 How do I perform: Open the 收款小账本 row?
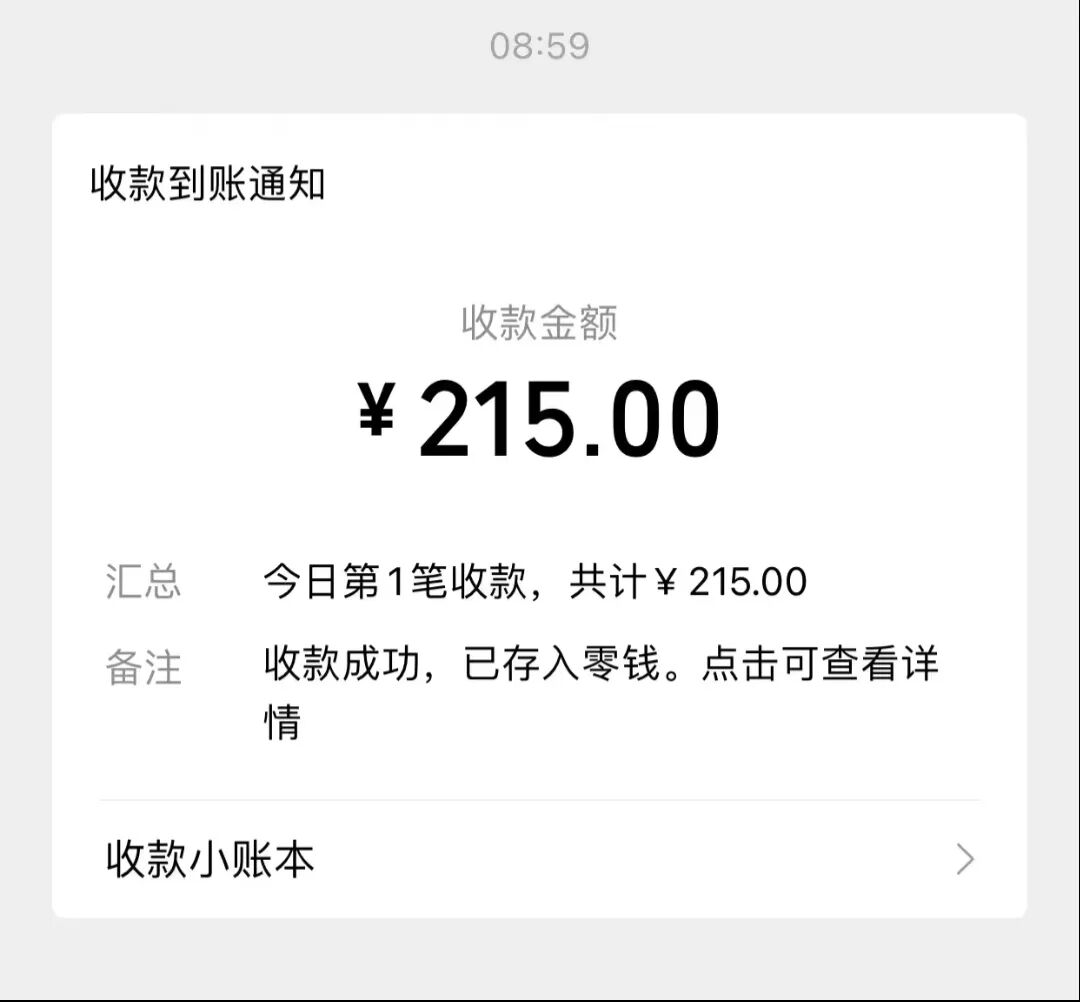(x=539, y=860)
